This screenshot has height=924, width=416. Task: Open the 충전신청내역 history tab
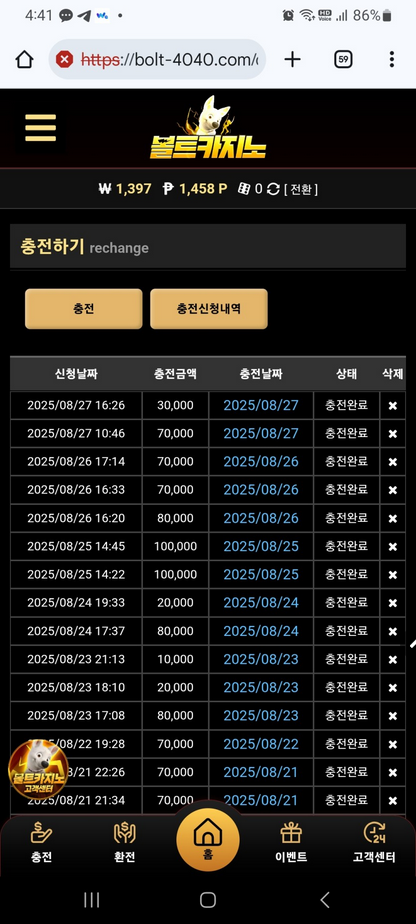click(209, 309)
